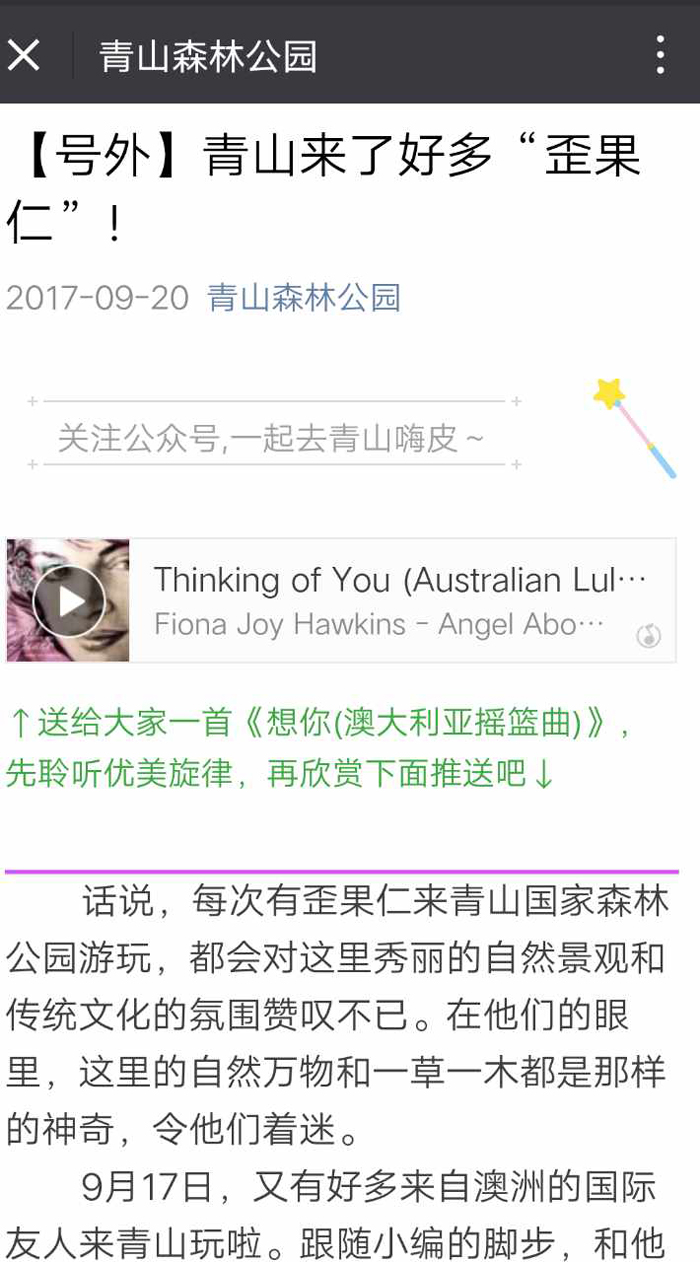
Task: Open the three-dot overflow menu
Action: tap(660, 55)
